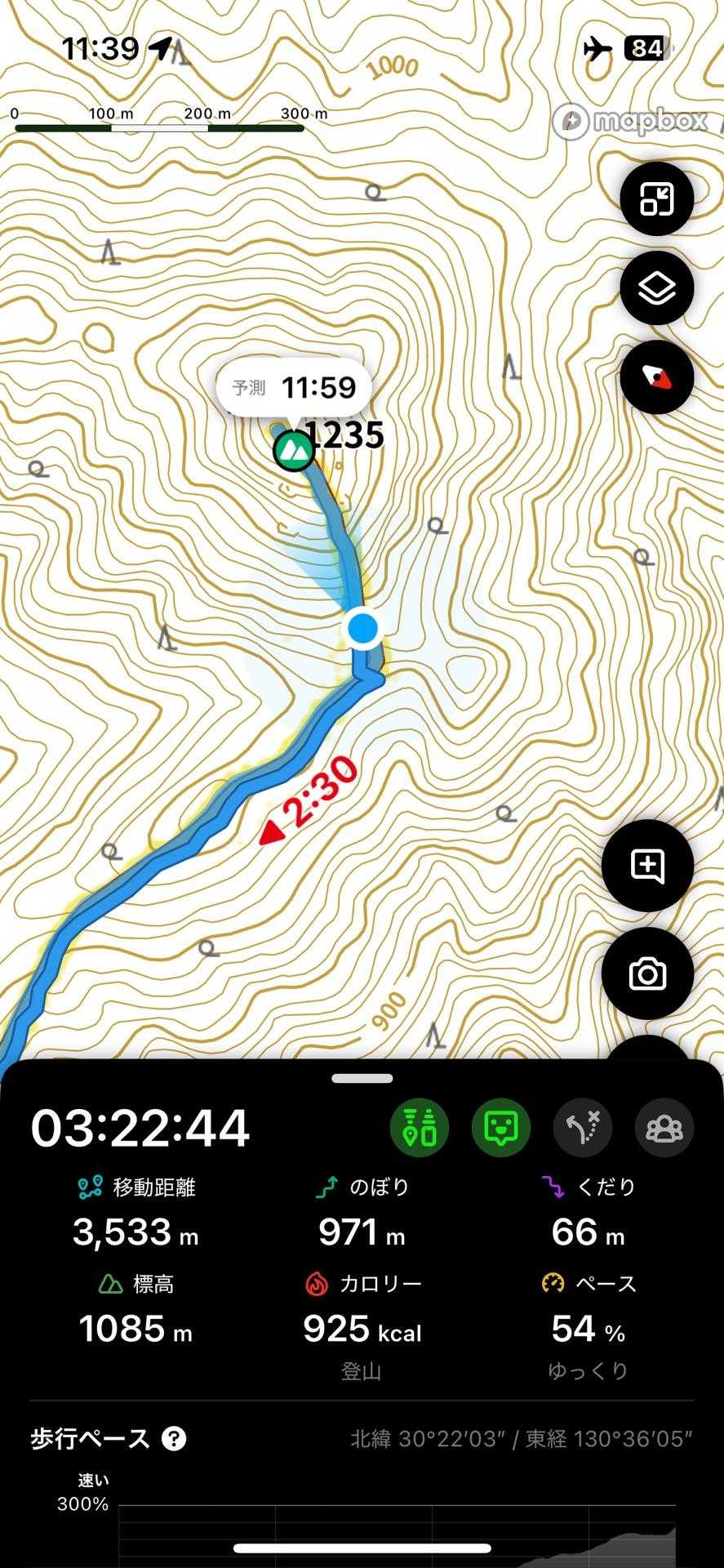Tap the summit marker 1235
This screenshot has width=724, height=1568.
click(293, 450)
